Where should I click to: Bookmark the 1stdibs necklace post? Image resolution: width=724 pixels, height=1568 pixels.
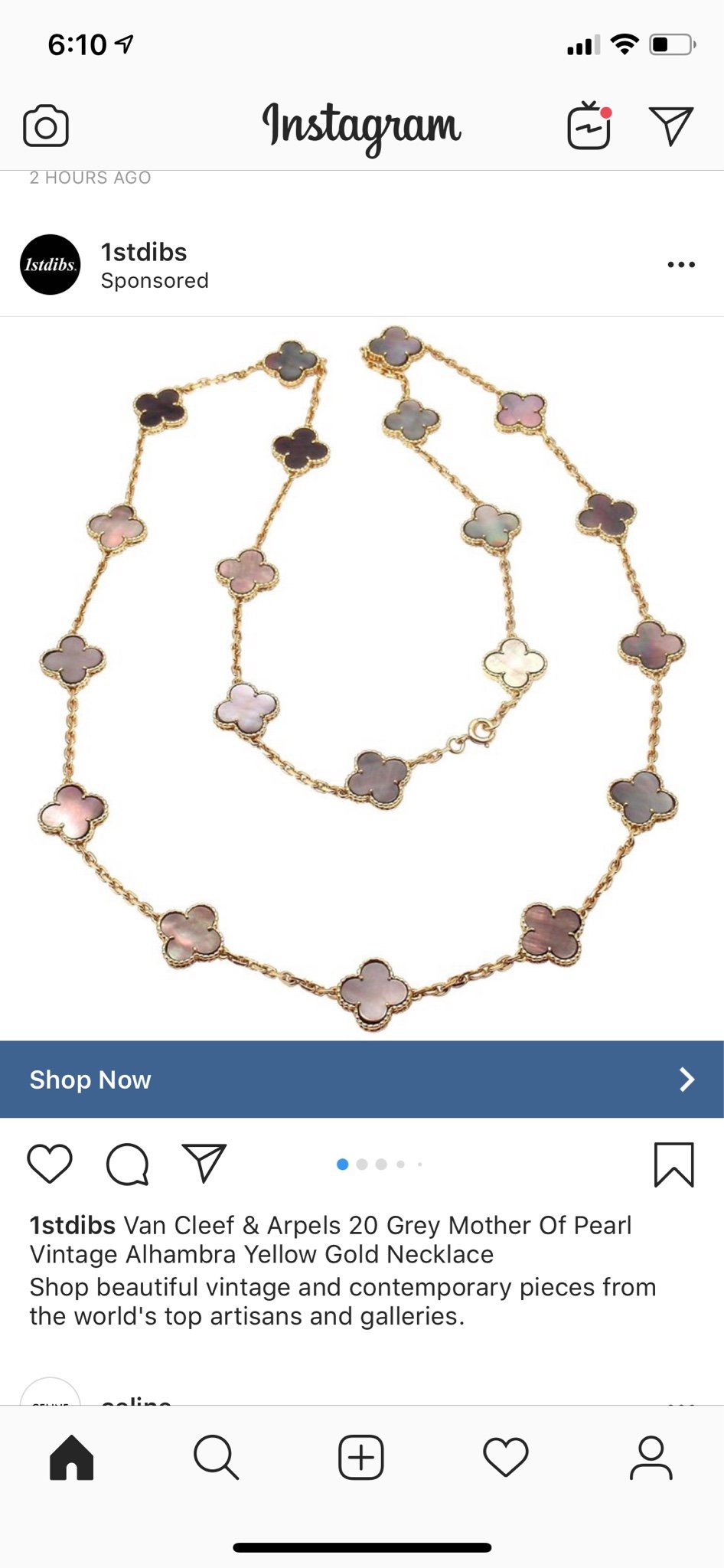coord(673,1165)
